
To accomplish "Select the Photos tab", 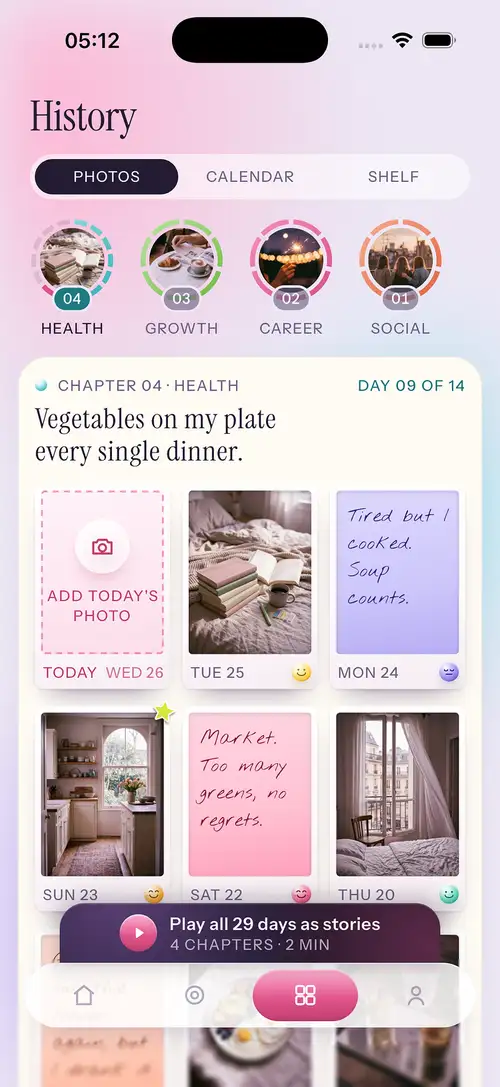I will (107, 177).
